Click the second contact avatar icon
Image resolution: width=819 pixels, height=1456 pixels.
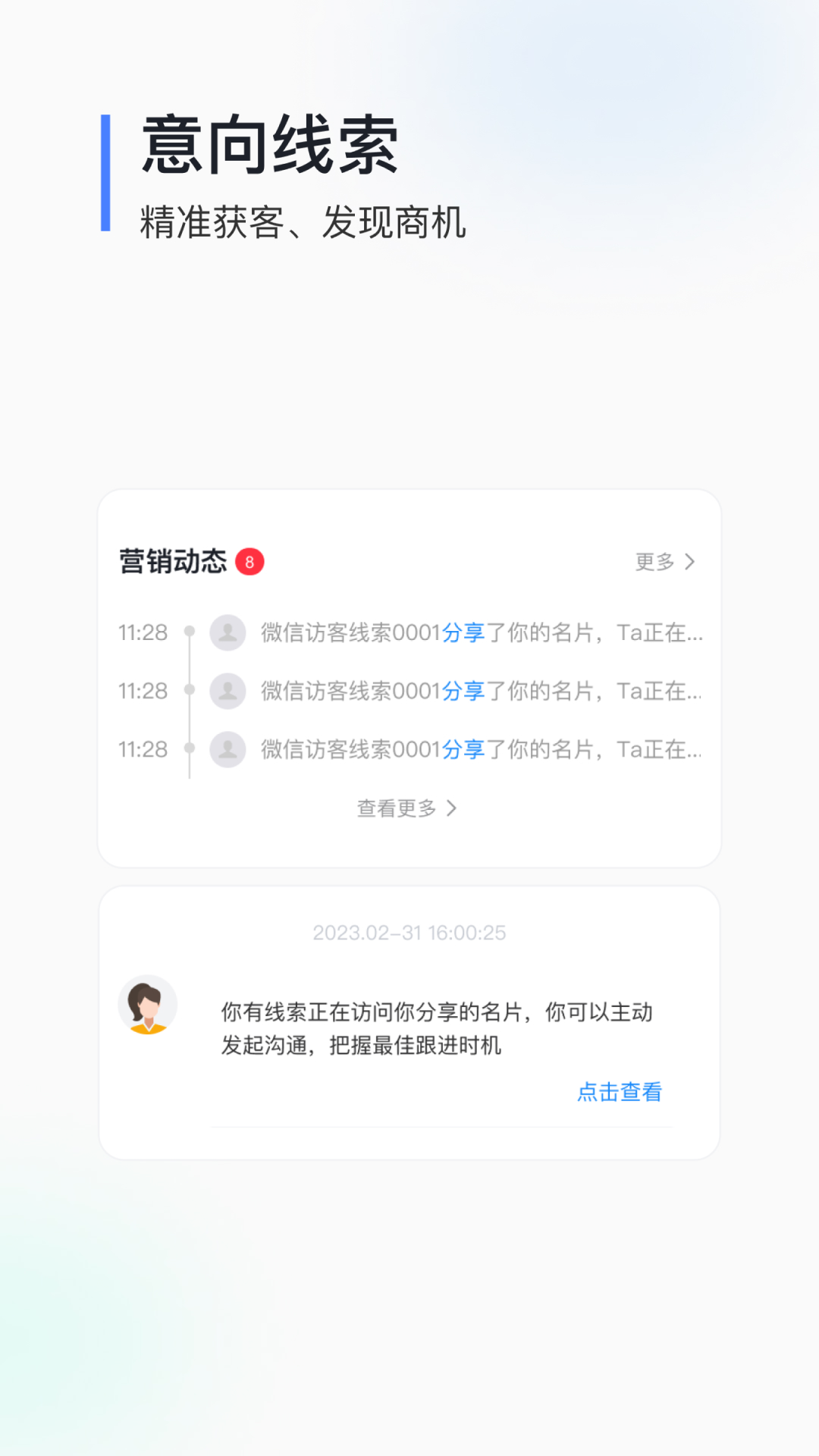(x=227, y=692)
